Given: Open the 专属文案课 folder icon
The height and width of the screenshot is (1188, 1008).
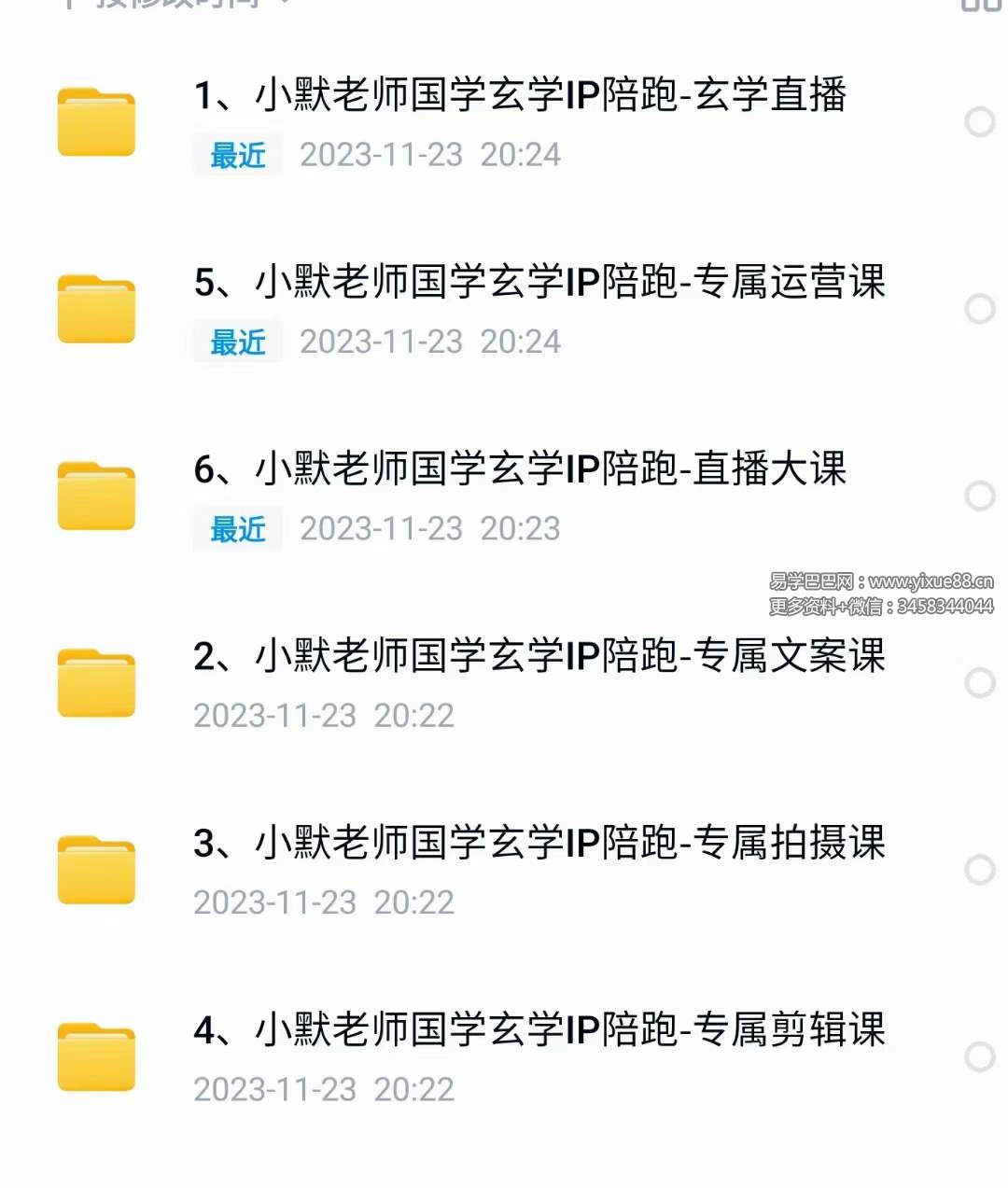Looking at the screenshot, I should (x=96, y=680).
